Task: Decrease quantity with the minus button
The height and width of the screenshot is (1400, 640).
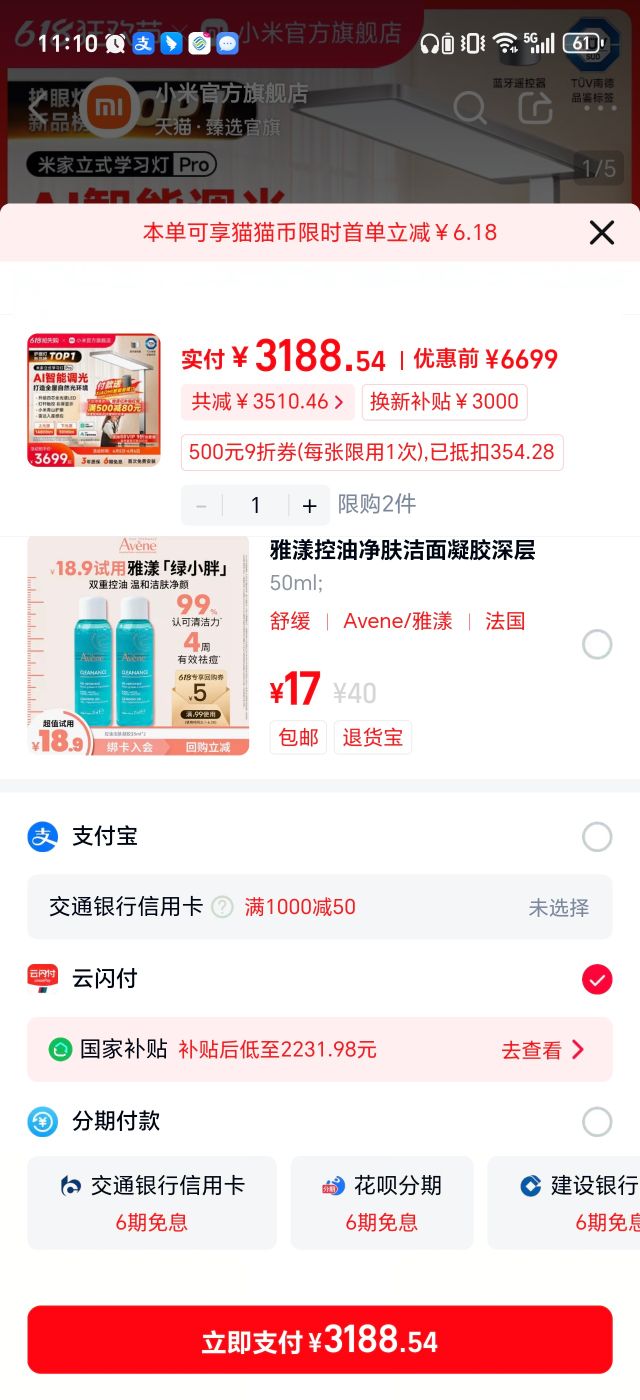Action: [201, 506]
